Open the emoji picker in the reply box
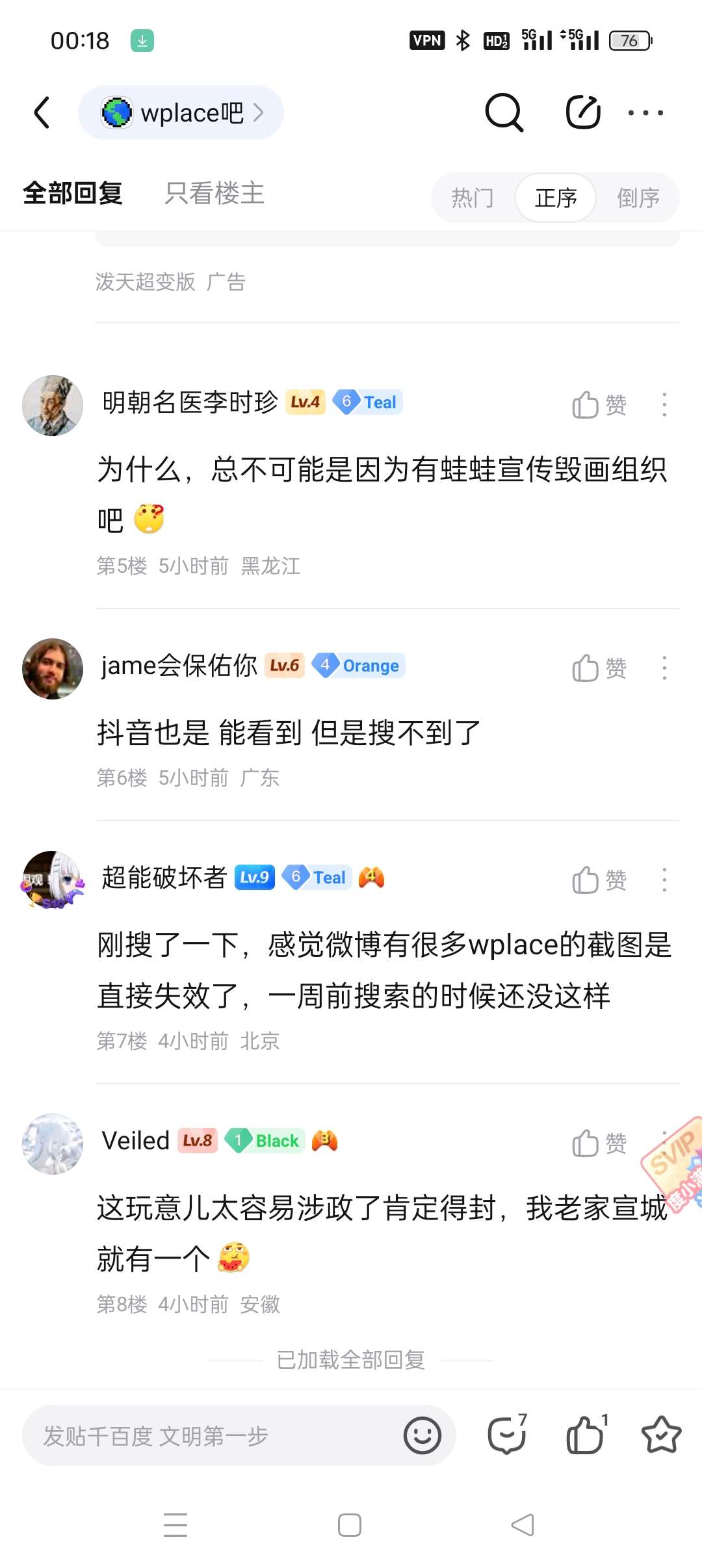The height and width of the screenshot is (1568, 702). [x=422, y=1435]
